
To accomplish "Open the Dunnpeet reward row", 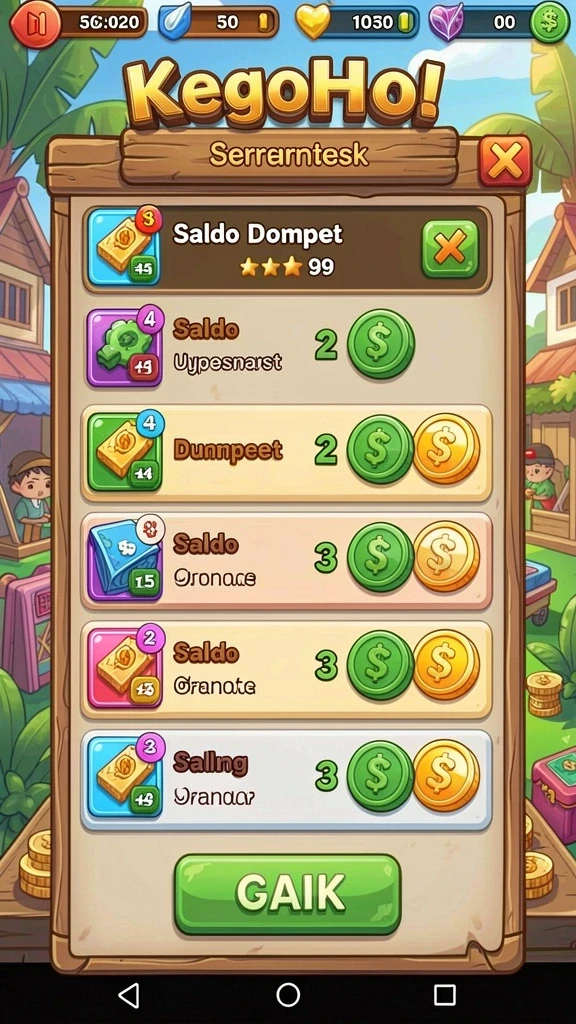I will 287,453.
